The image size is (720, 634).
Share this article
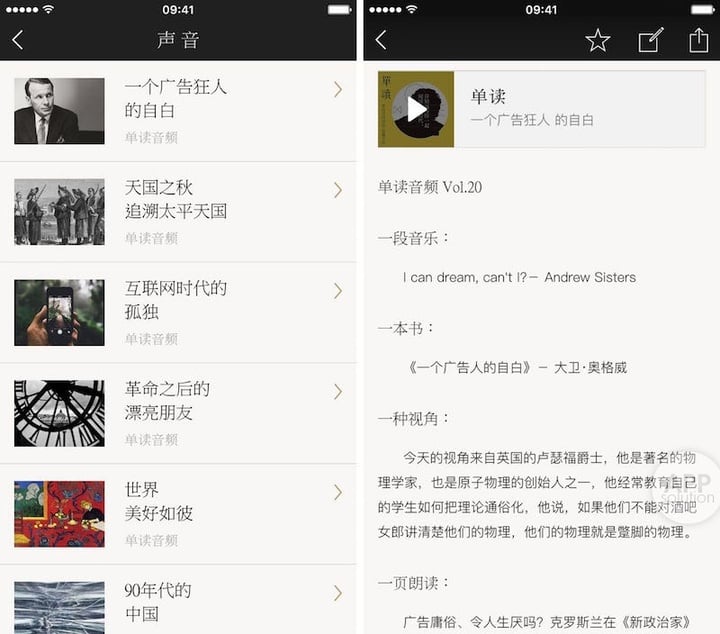click(x=698, y=40)
